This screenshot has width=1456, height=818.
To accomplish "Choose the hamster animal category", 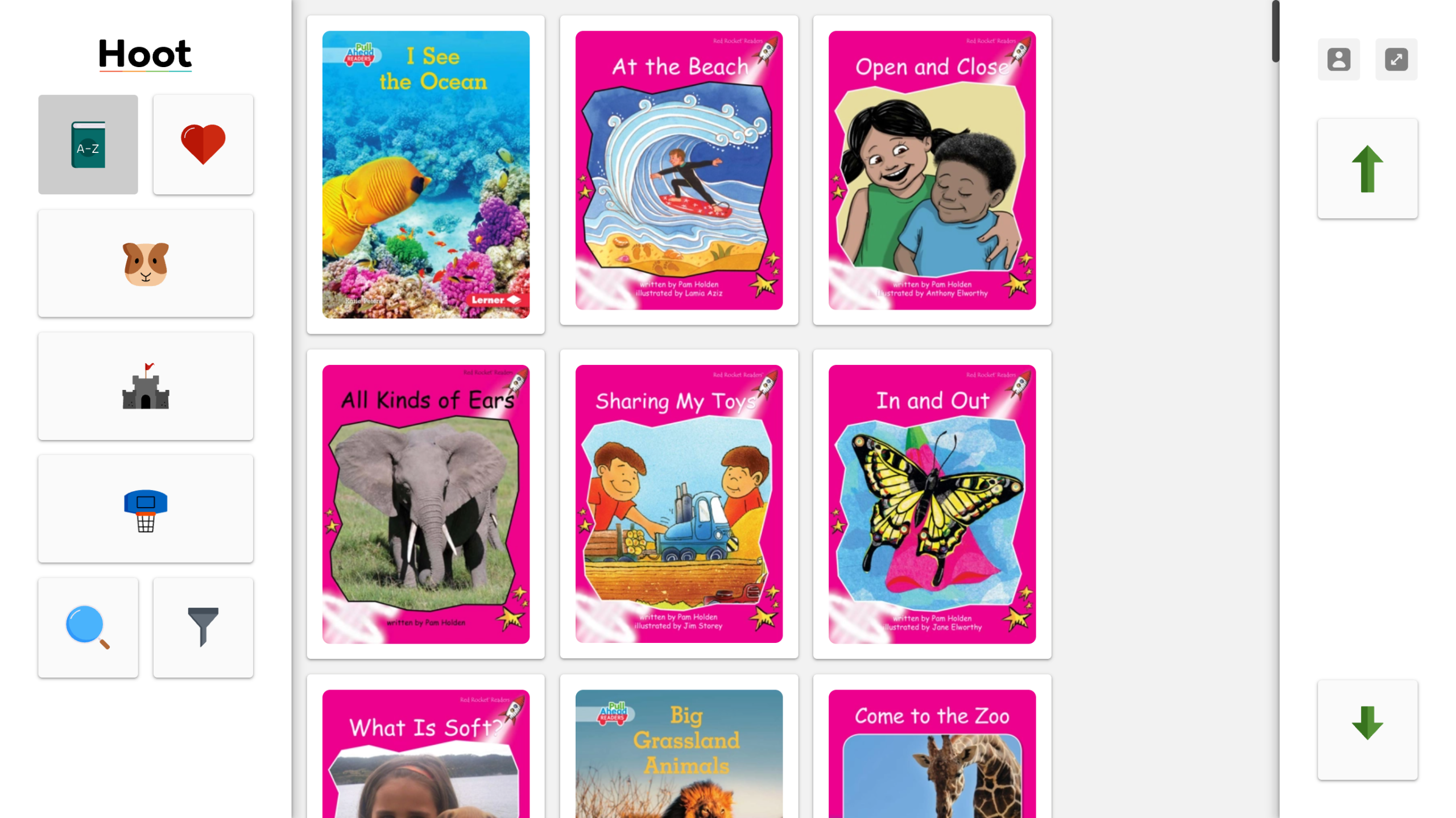I will pos(146,263).
